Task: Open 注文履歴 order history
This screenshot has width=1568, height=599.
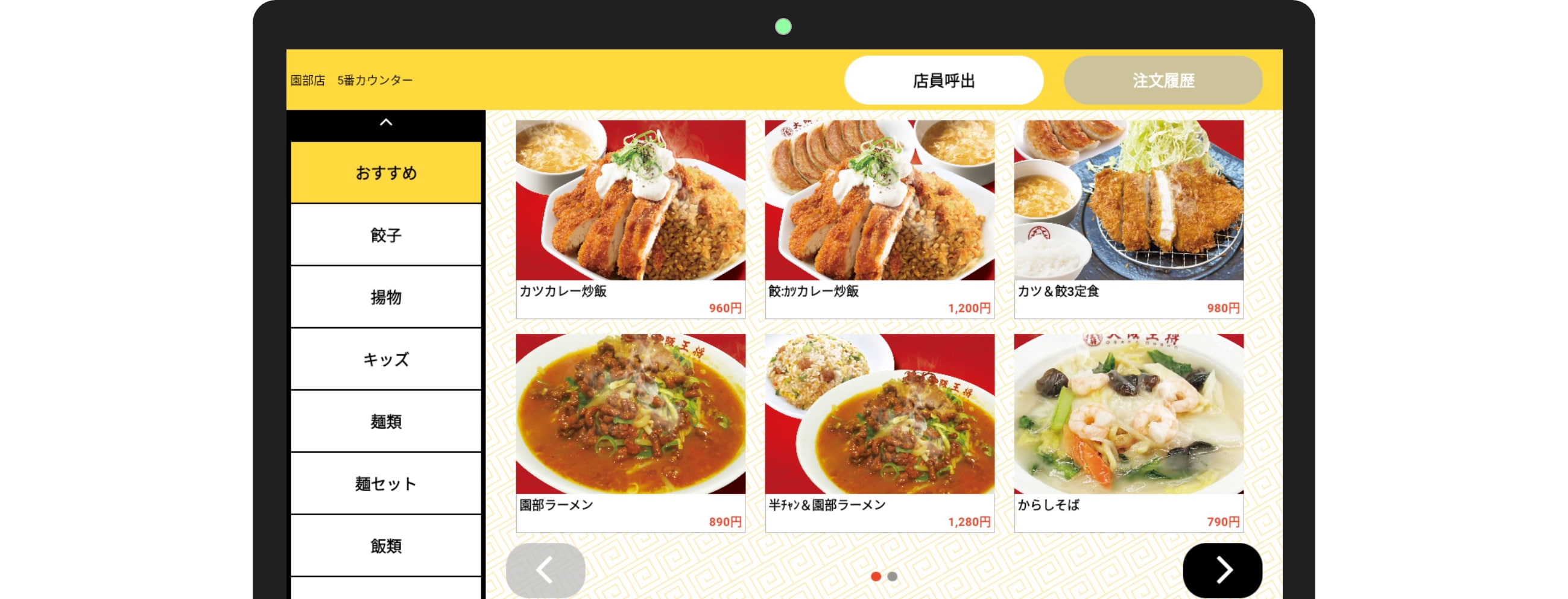Action: pos(1162,80)
